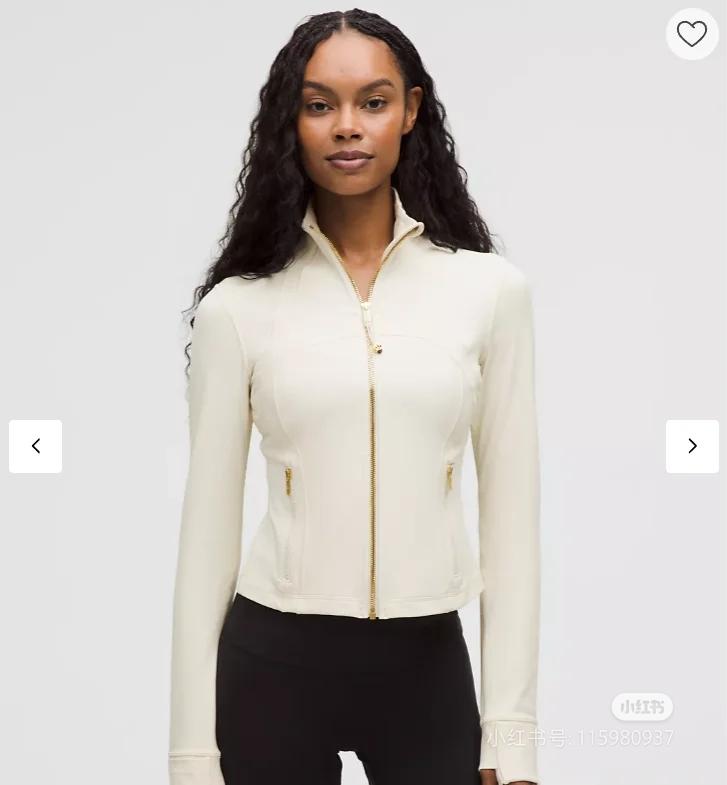The height and width of the screenshot is (785, 727).
Task: Go to the previous product image
Action: click(36, 446)
